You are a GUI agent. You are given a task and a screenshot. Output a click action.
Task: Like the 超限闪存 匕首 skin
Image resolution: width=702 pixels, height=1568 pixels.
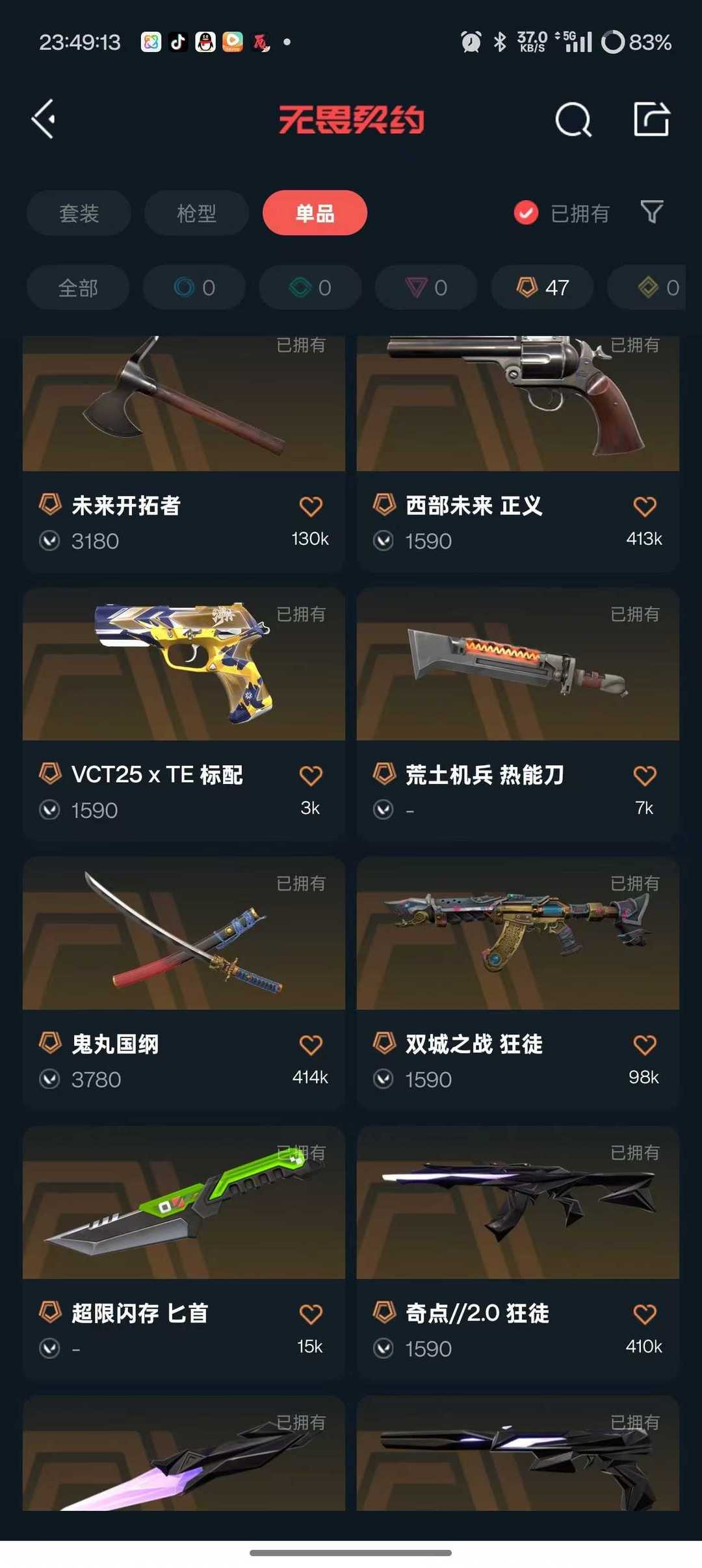coord(311,1315)
